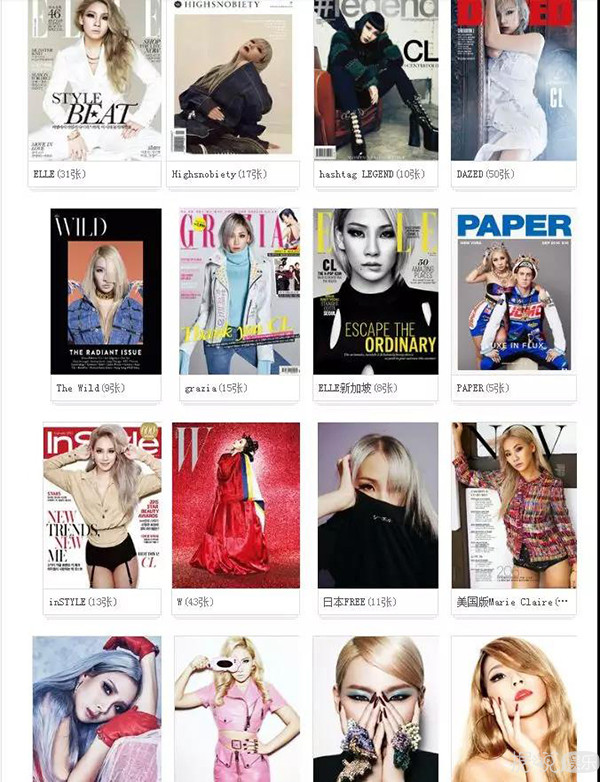
Task: Open the ELLE album with 31 photos
Action: (94, 80)
